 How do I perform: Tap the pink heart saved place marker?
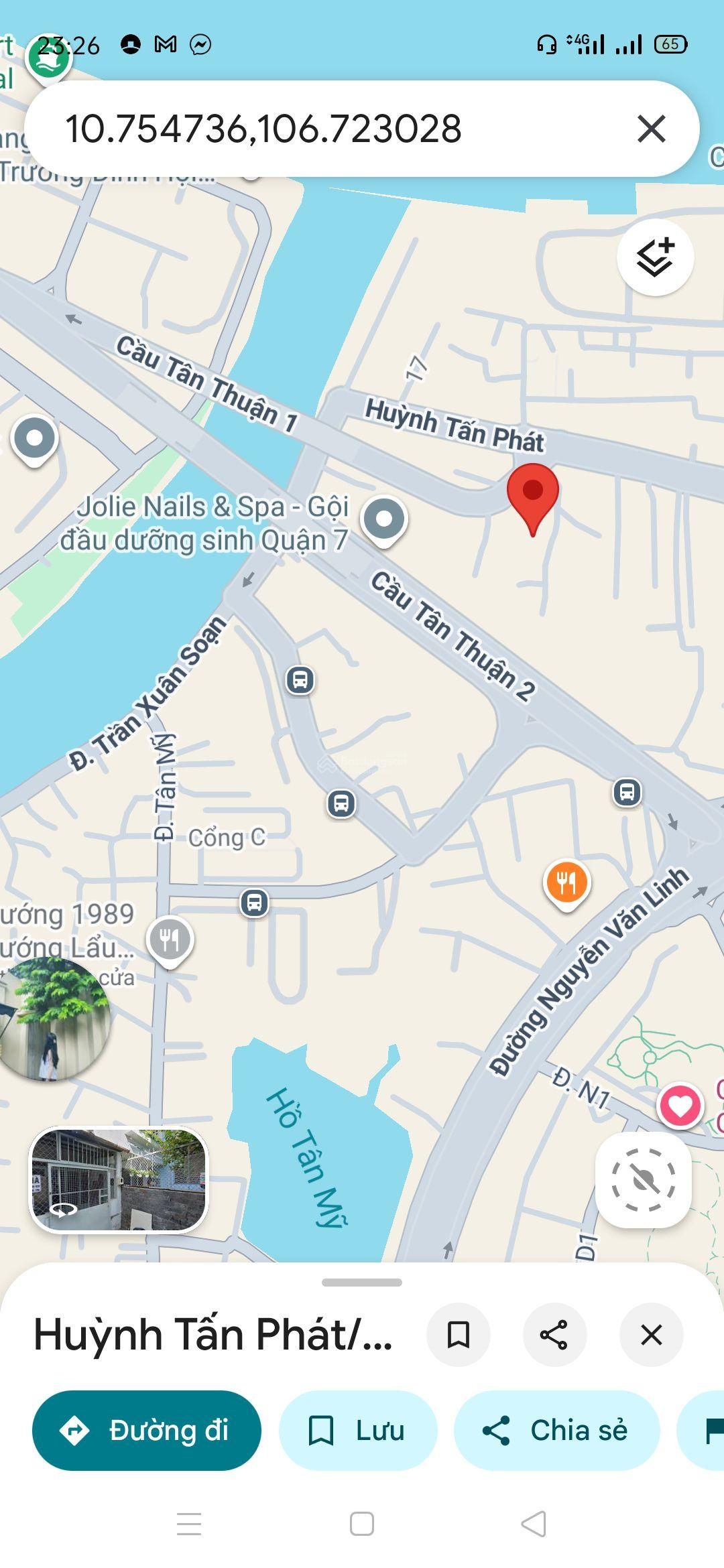coord(680,1106)
